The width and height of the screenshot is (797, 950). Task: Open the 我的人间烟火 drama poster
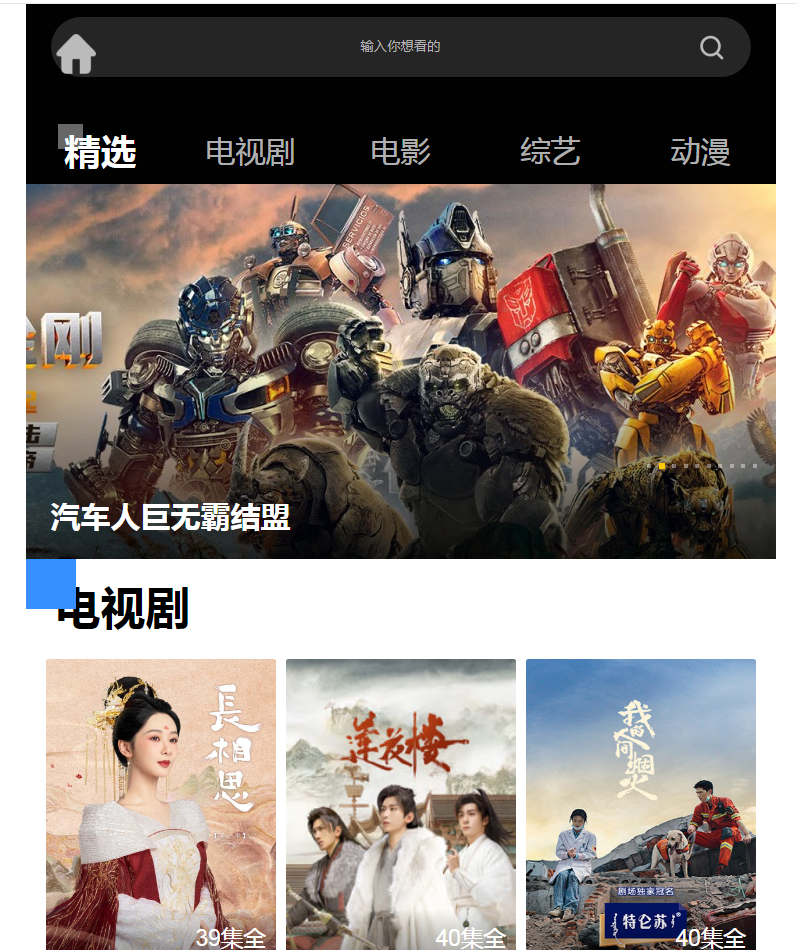pyautogui.click(x=641, y=800)
